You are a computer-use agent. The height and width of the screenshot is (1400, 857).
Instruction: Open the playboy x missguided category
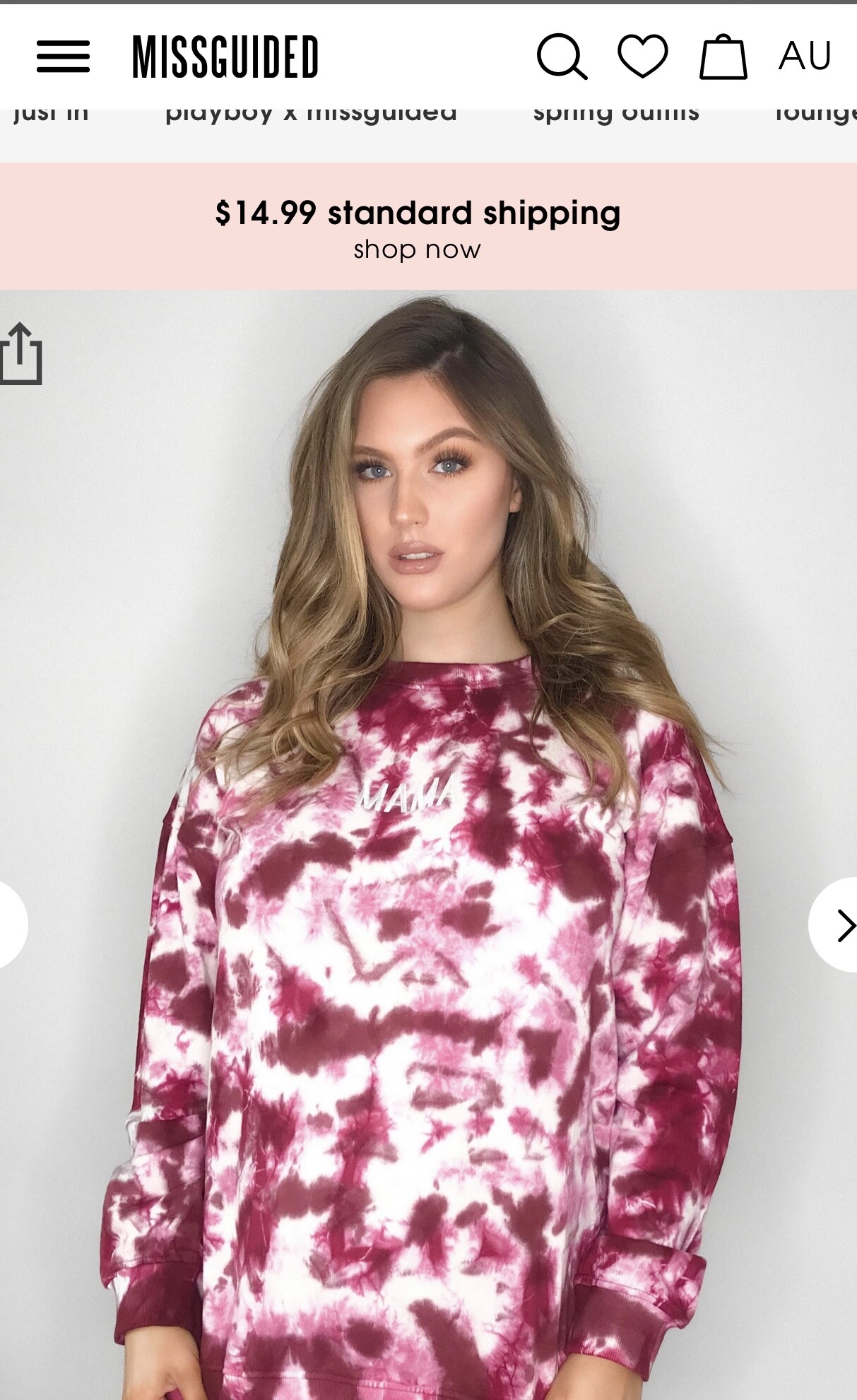tap(311, 113)
